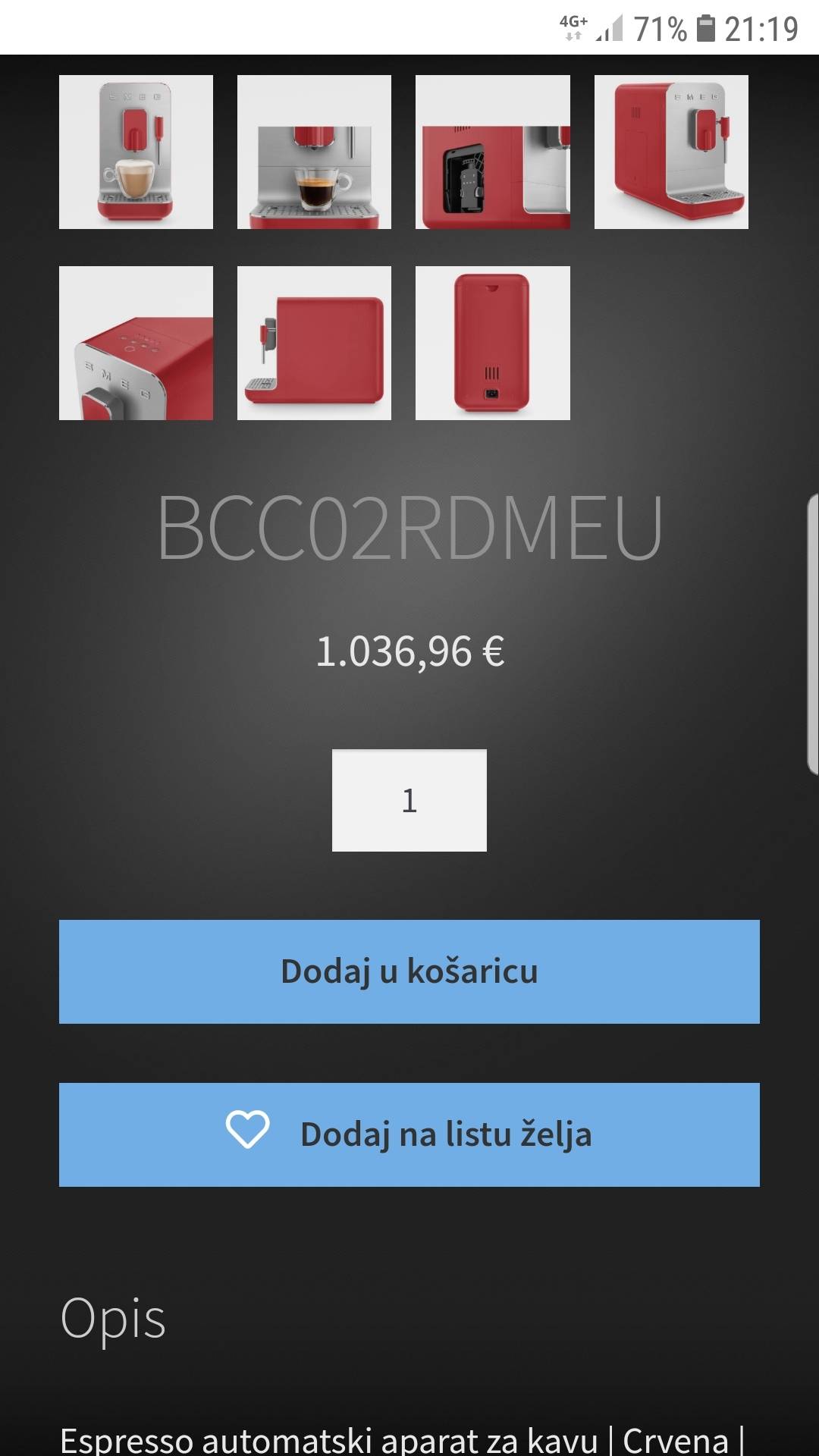View angled red machine thumbnail
The width and height of the screenshot is (819, 1456).
[x=671, y=152]
